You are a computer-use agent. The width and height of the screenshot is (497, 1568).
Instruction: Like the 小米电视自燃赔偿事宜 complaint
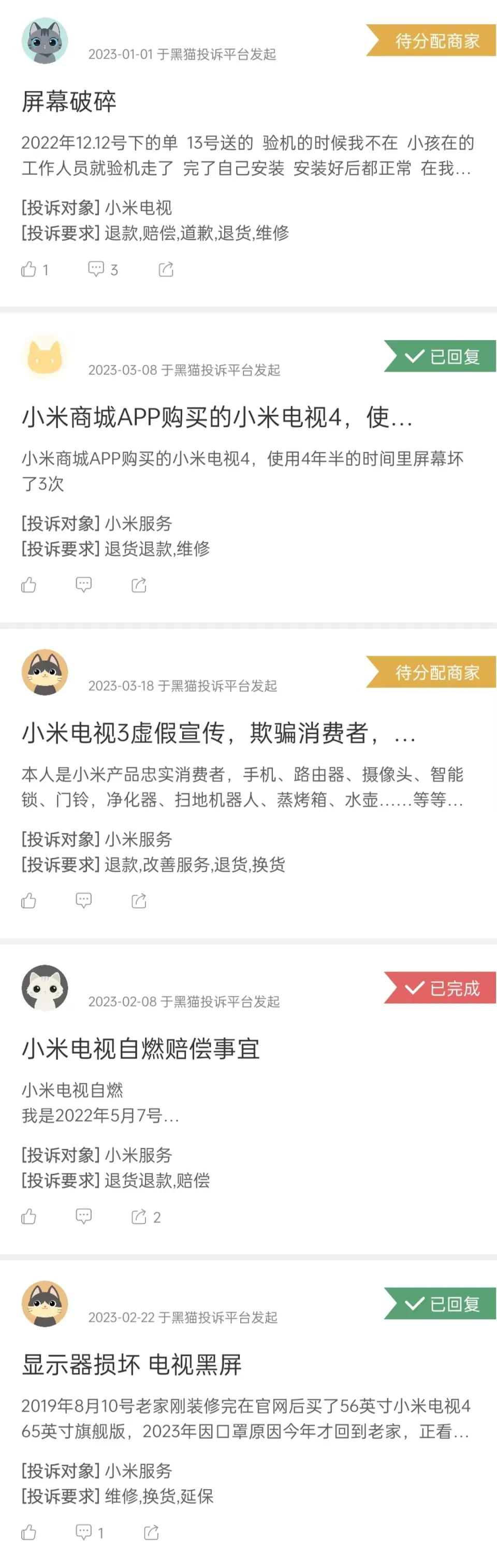[x=28, y=1216]
